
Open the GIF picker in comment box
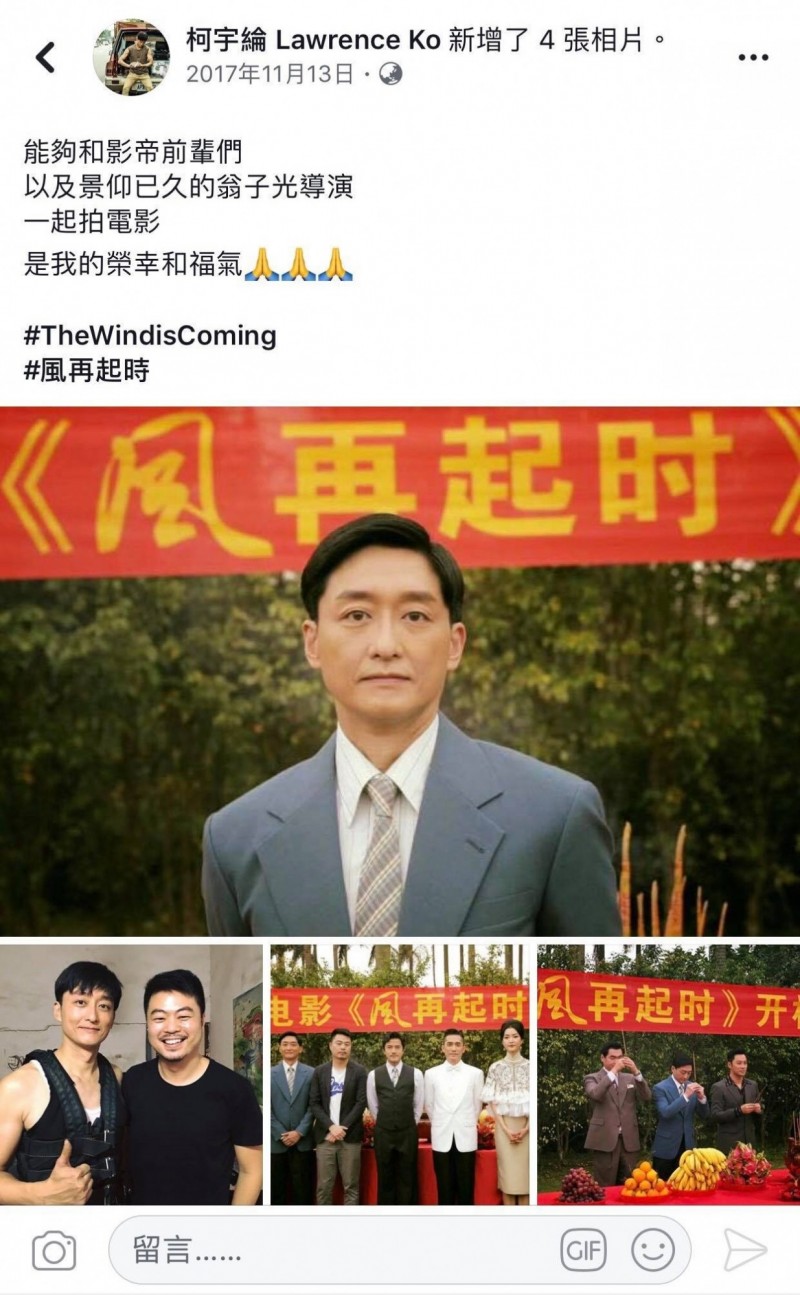point(584,1250)
